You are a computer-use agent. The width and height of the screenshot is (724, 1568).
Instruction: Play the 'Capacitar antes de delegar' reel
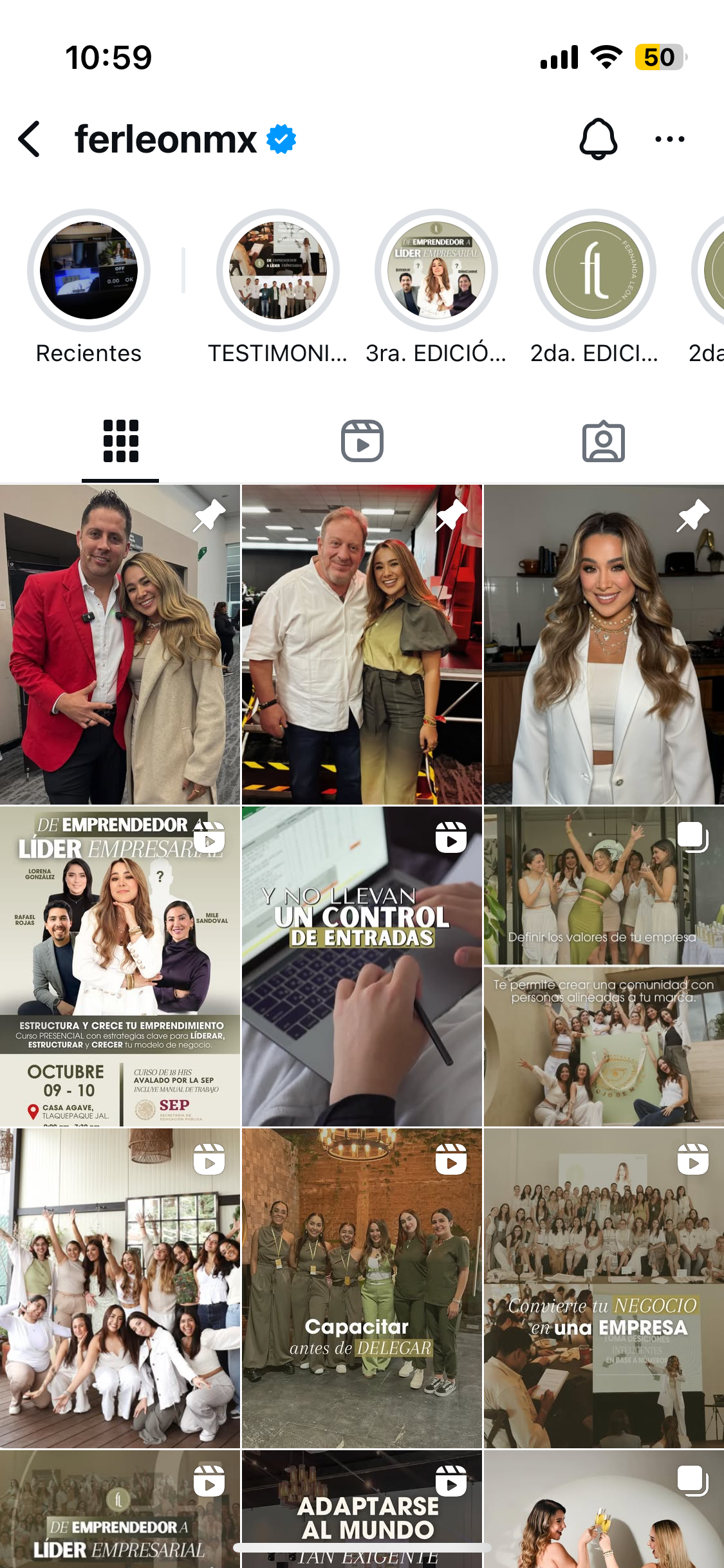click(362, 1289)
